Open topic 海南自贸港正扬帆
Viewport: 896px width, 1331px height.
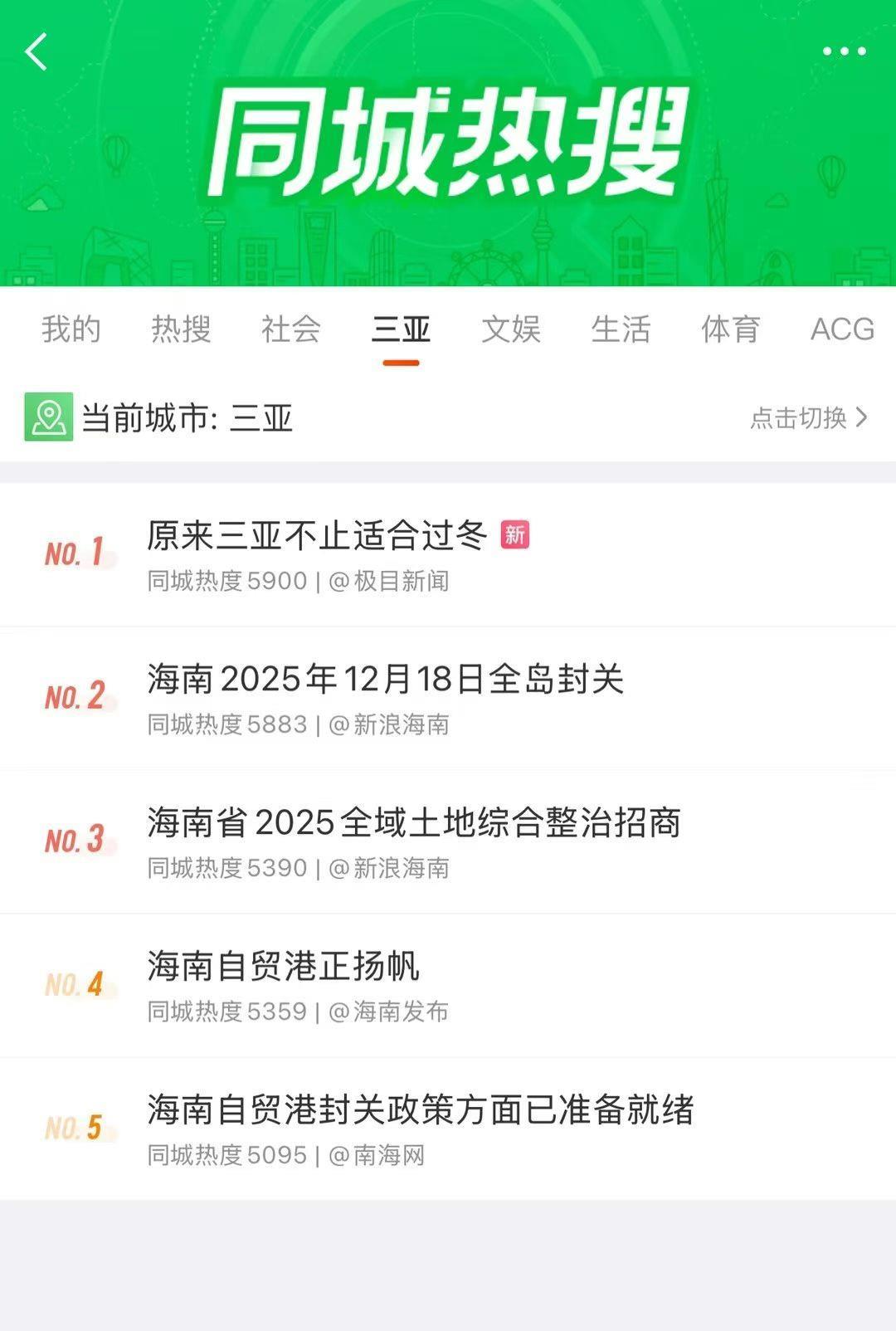click(283, 967)
